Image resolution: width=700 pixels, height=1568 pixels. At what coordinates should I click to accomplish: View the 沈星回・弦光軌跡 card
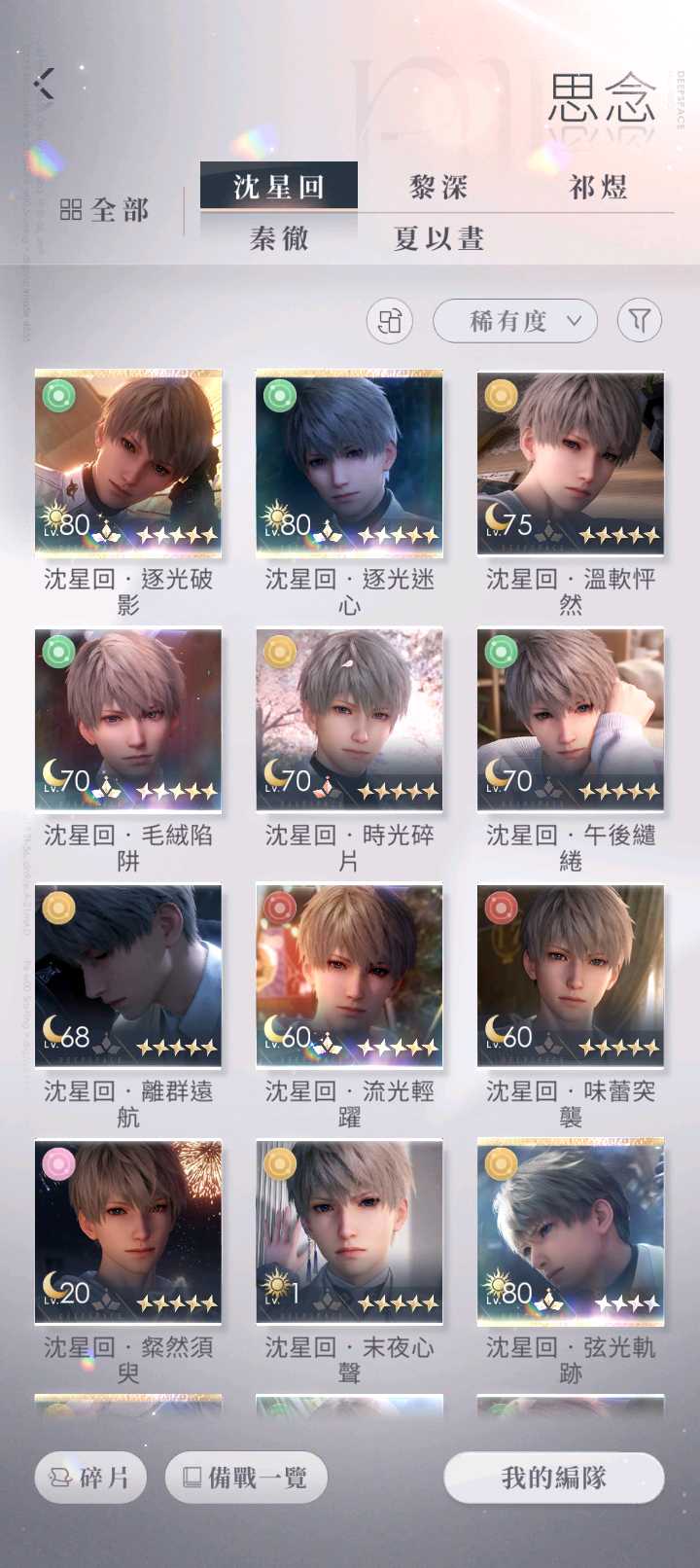pyautogui.click(x=571, y=1230)
